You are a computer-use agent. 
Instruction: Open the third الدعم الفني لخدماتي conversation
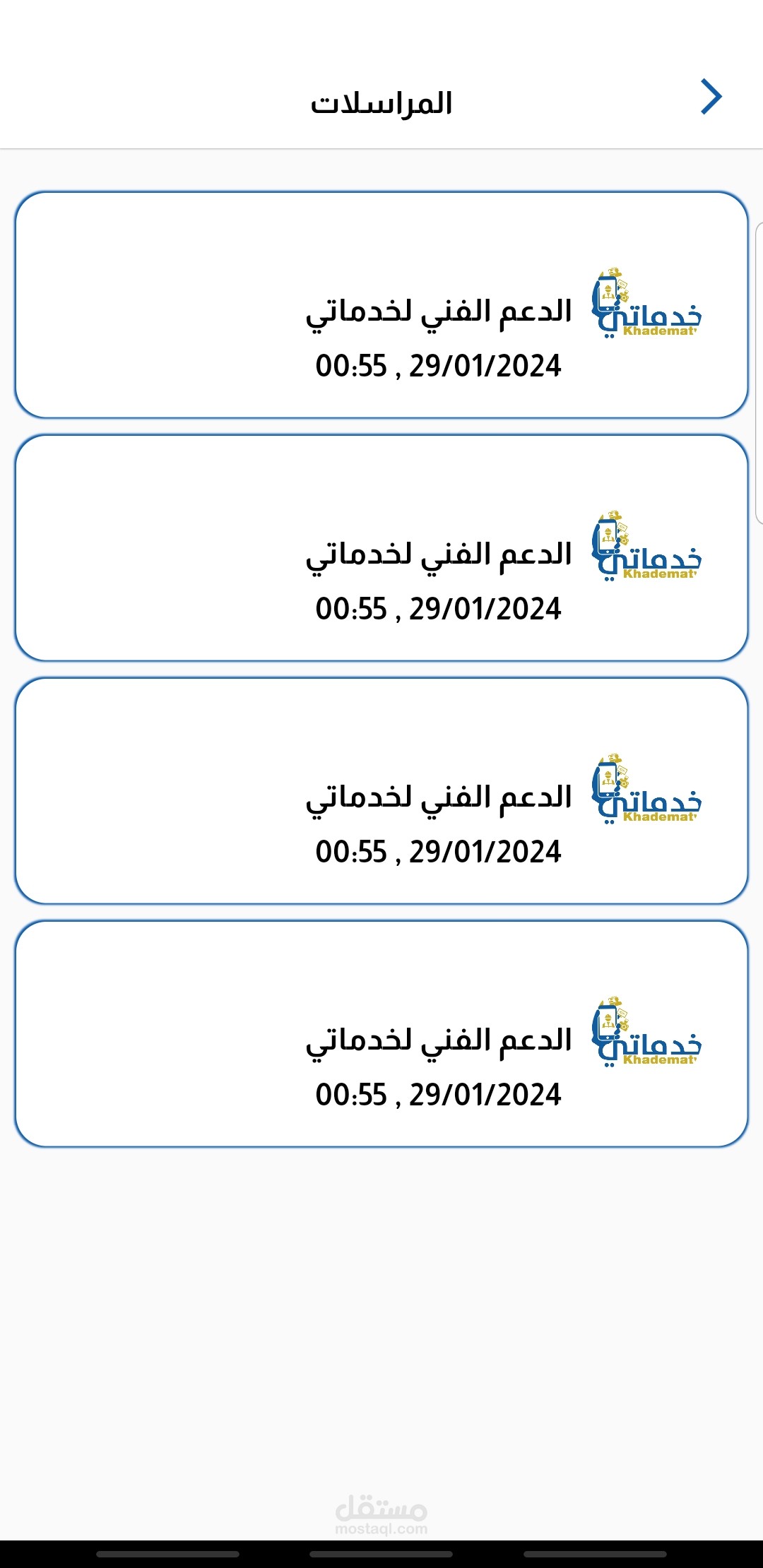[381, 791]
